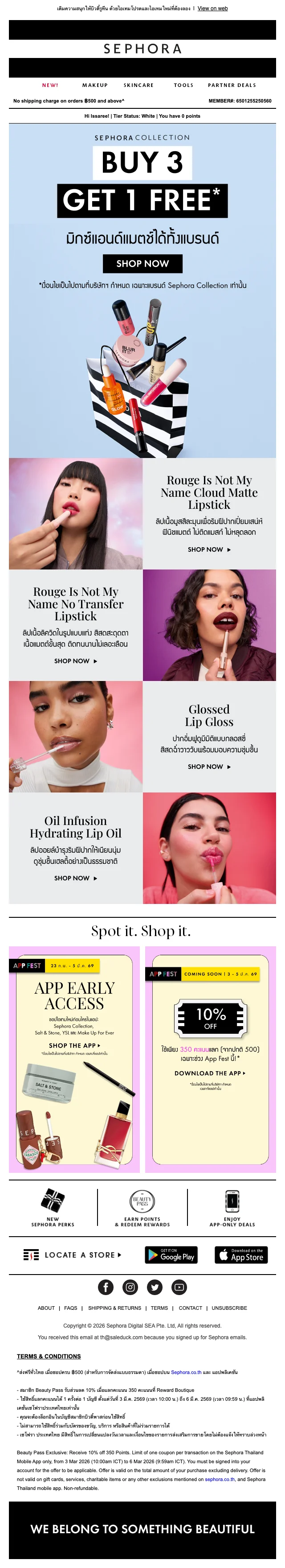Shop now Oil Infusion Hydrating Lip Oil
The image size is (285, 1568).
point(75,878)
